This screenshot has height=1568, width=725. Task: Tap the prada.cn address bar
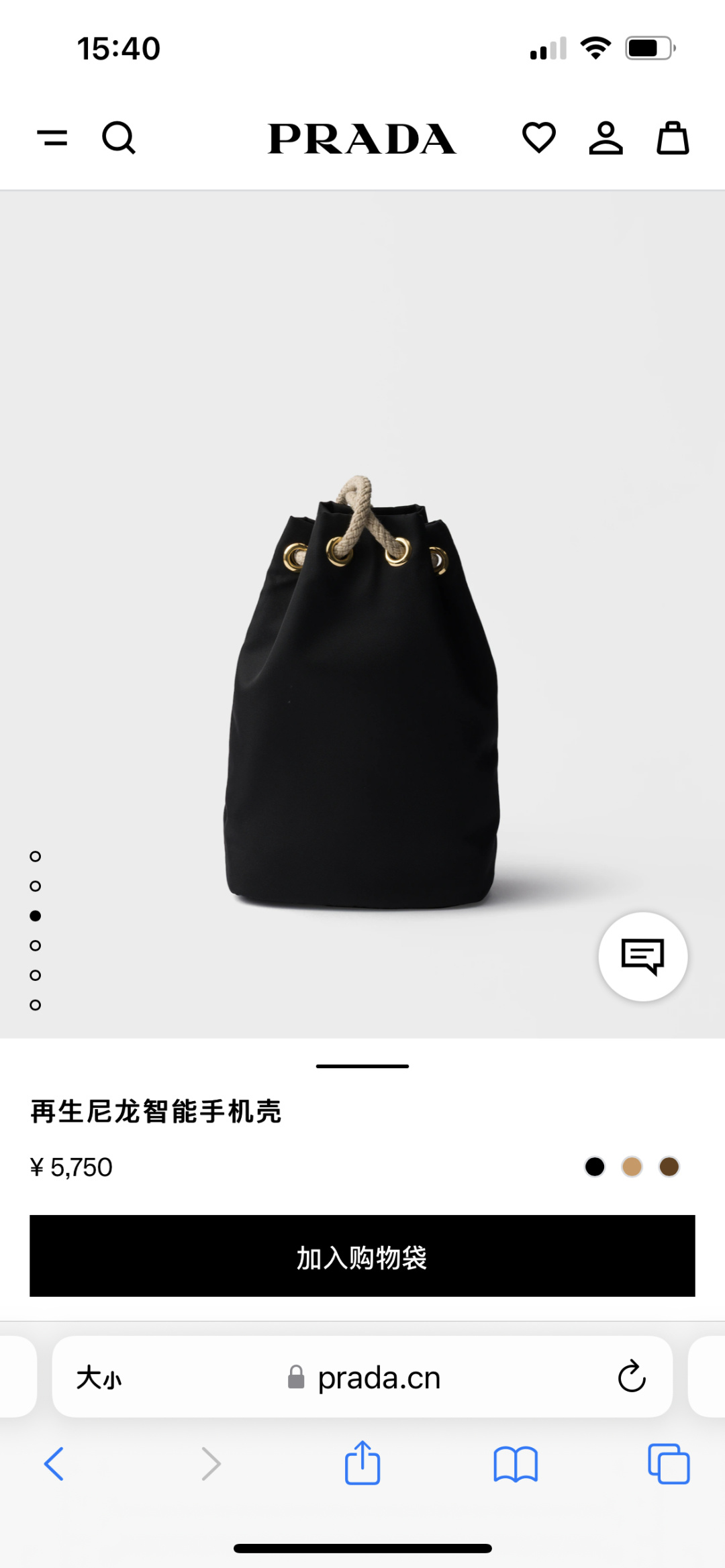coord(362,1377)
